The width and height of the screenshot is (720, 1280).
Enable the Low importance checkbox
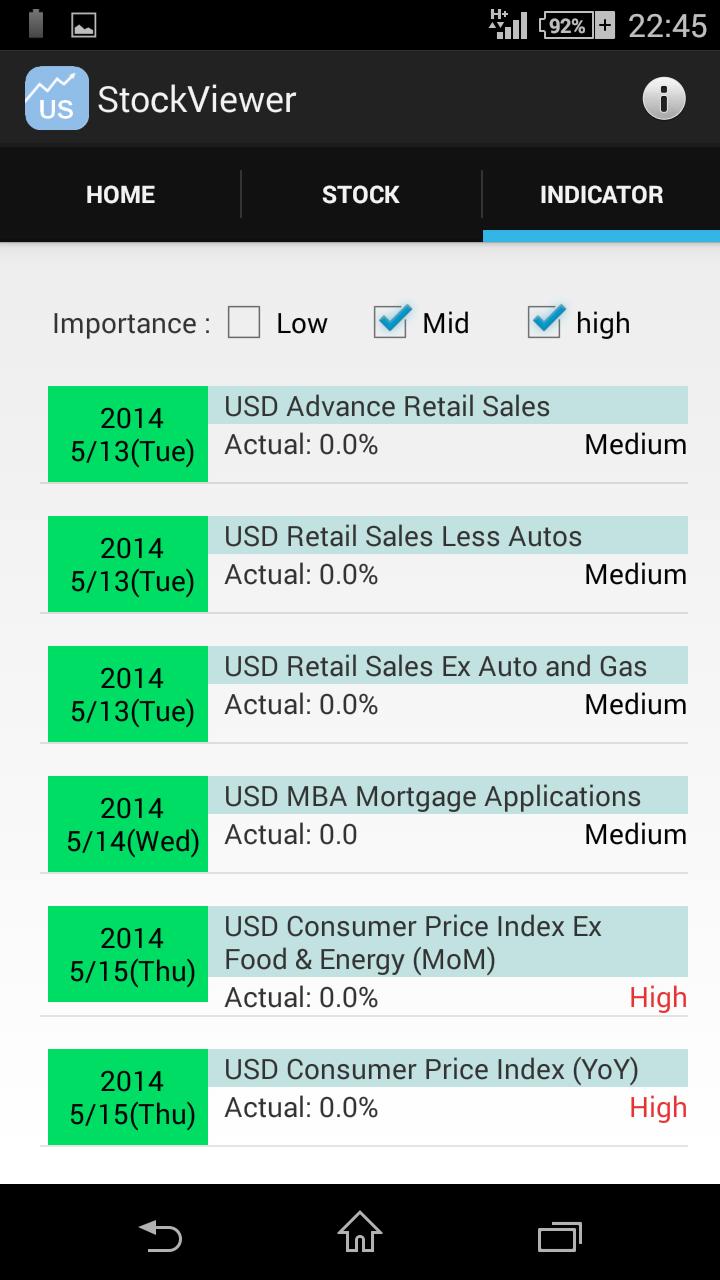click(x=243, y=323)
